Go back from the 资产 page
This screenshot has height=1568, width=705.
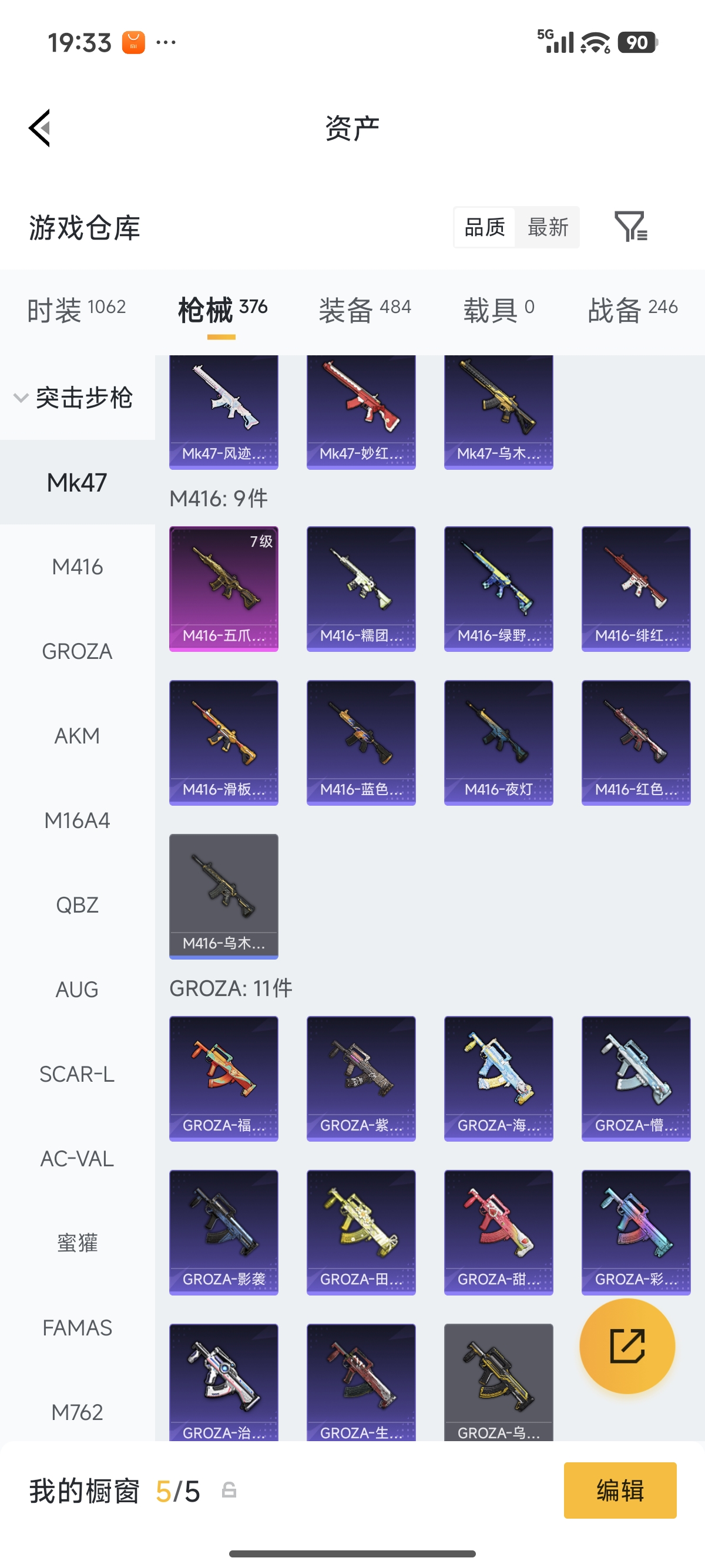[39, 128]
